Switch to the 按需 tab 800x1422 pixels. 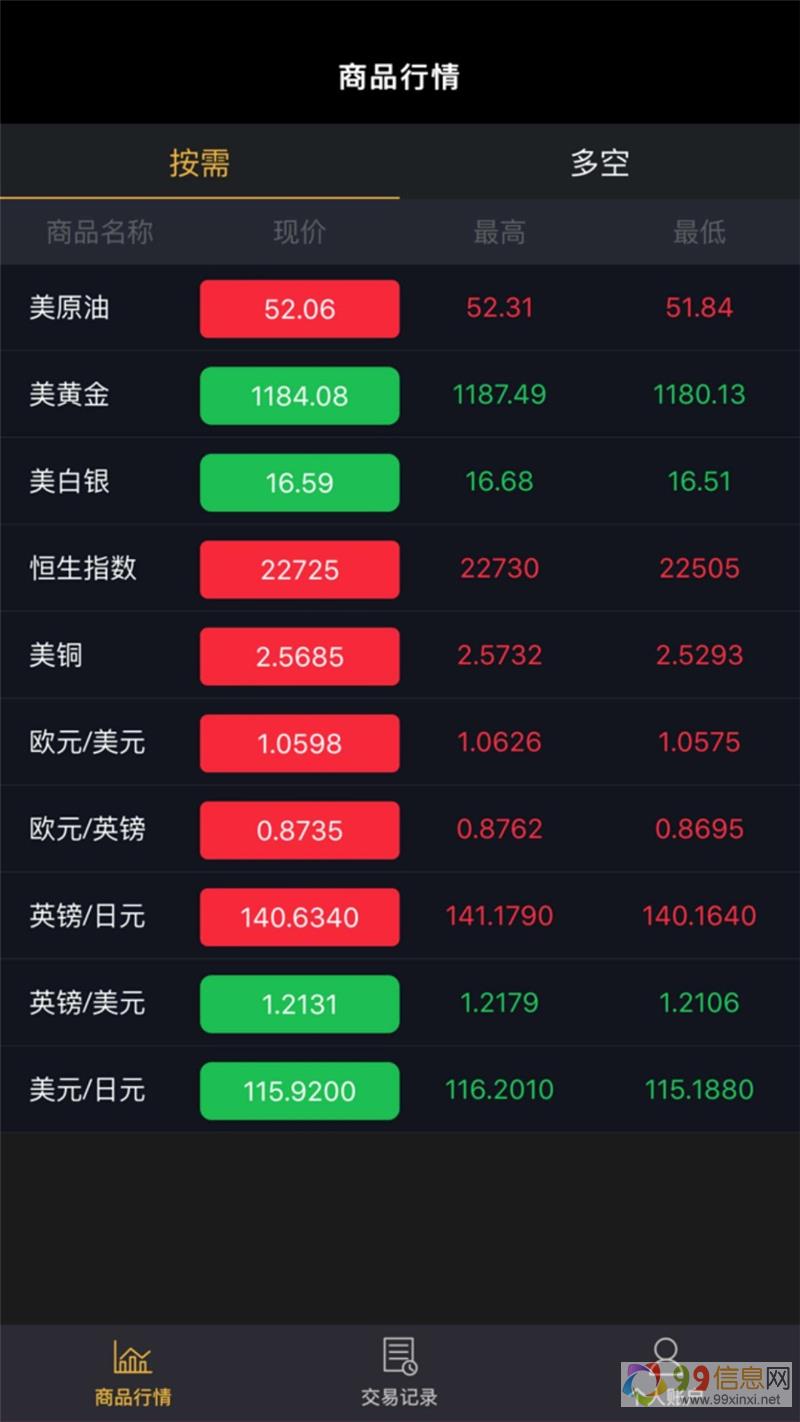coord(199,162)
